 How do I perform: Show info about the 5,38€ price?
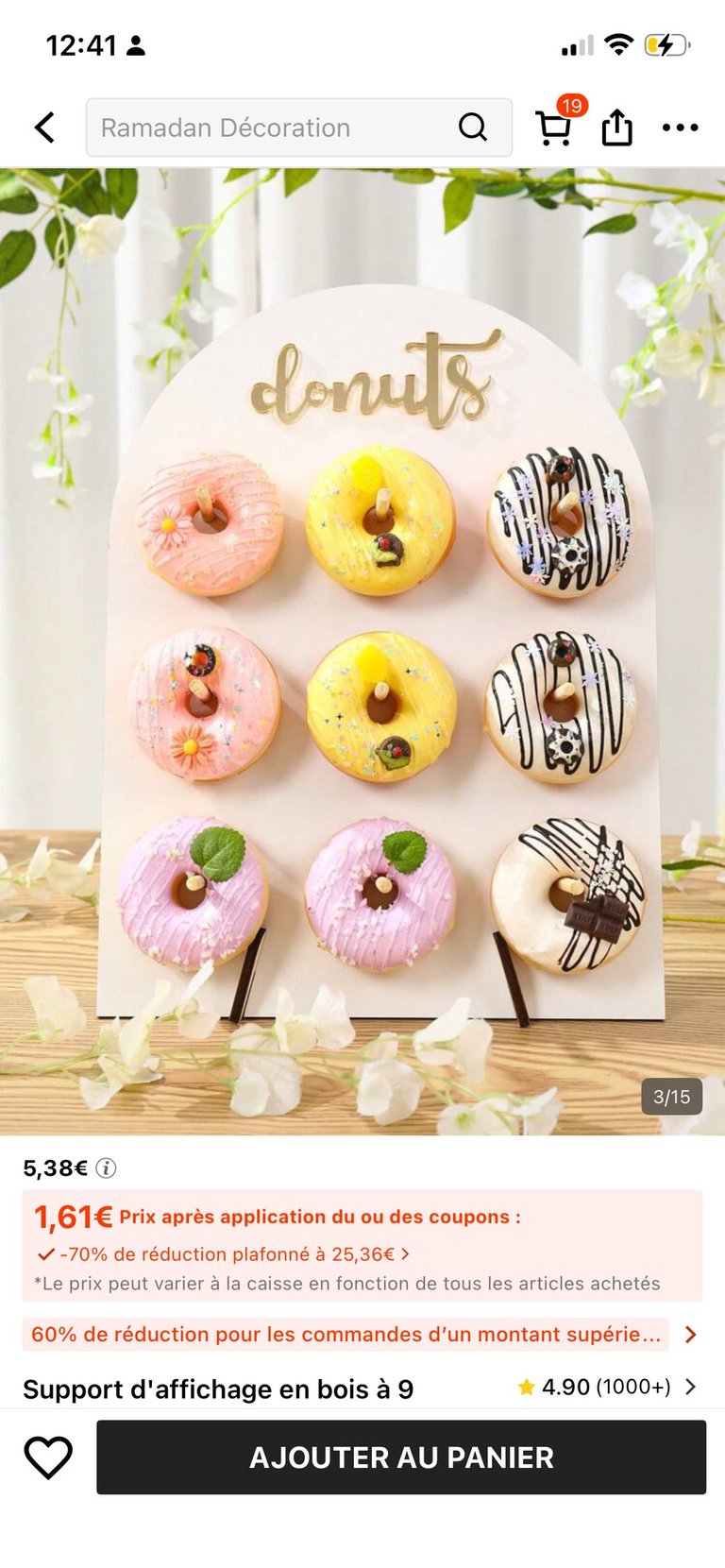[107, 1168]
